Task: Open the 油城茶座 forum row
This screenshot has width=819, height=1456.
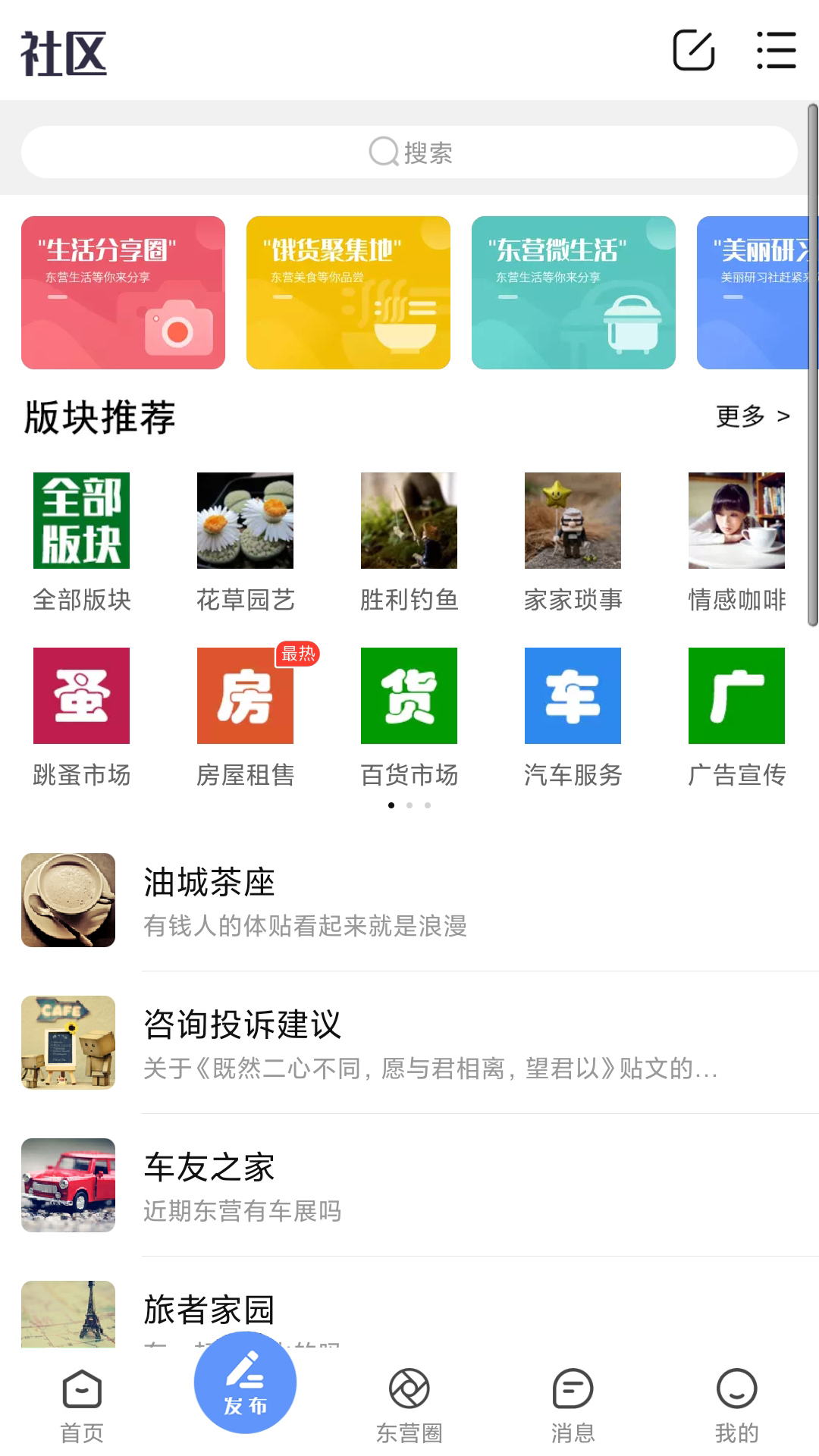Action: tap(409, 900)
